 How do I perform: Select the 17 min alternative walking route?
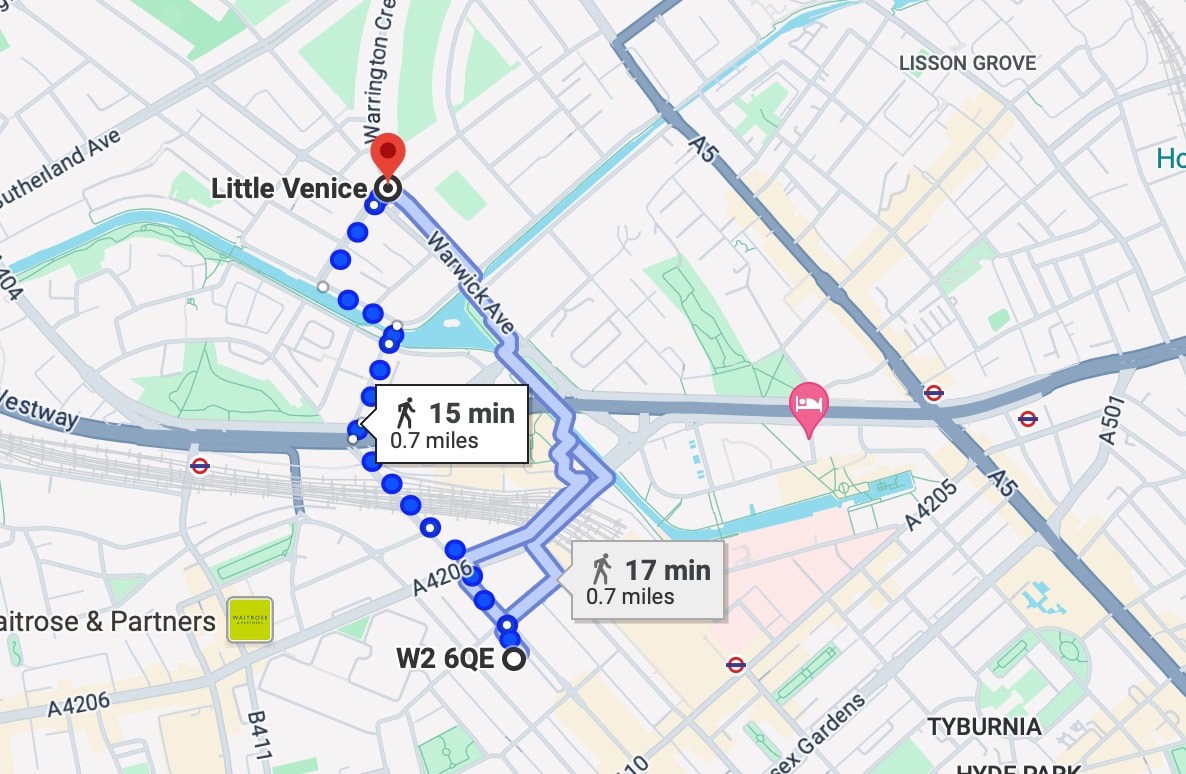coord(648,582)
